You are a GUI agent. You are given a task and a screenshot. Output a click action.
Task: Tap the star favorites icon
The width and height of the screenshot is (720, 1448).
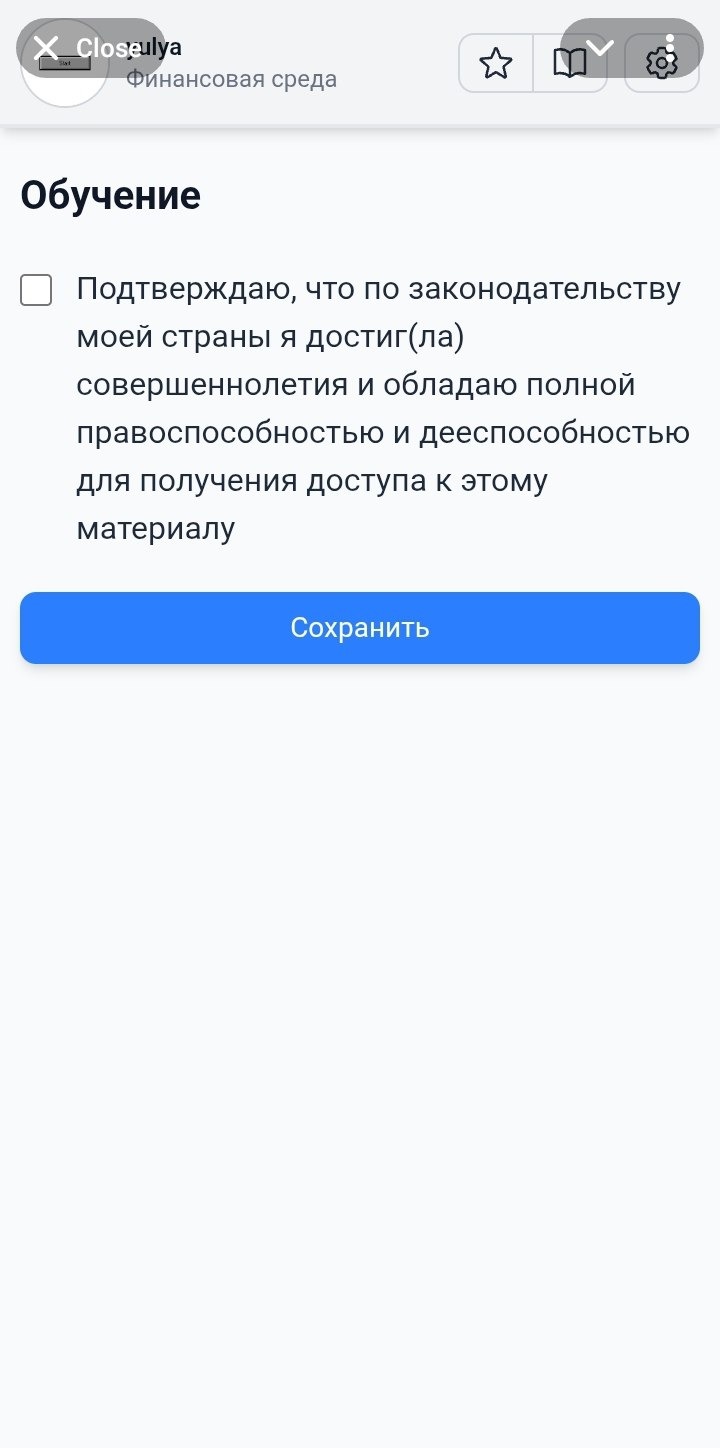[496, 64]
